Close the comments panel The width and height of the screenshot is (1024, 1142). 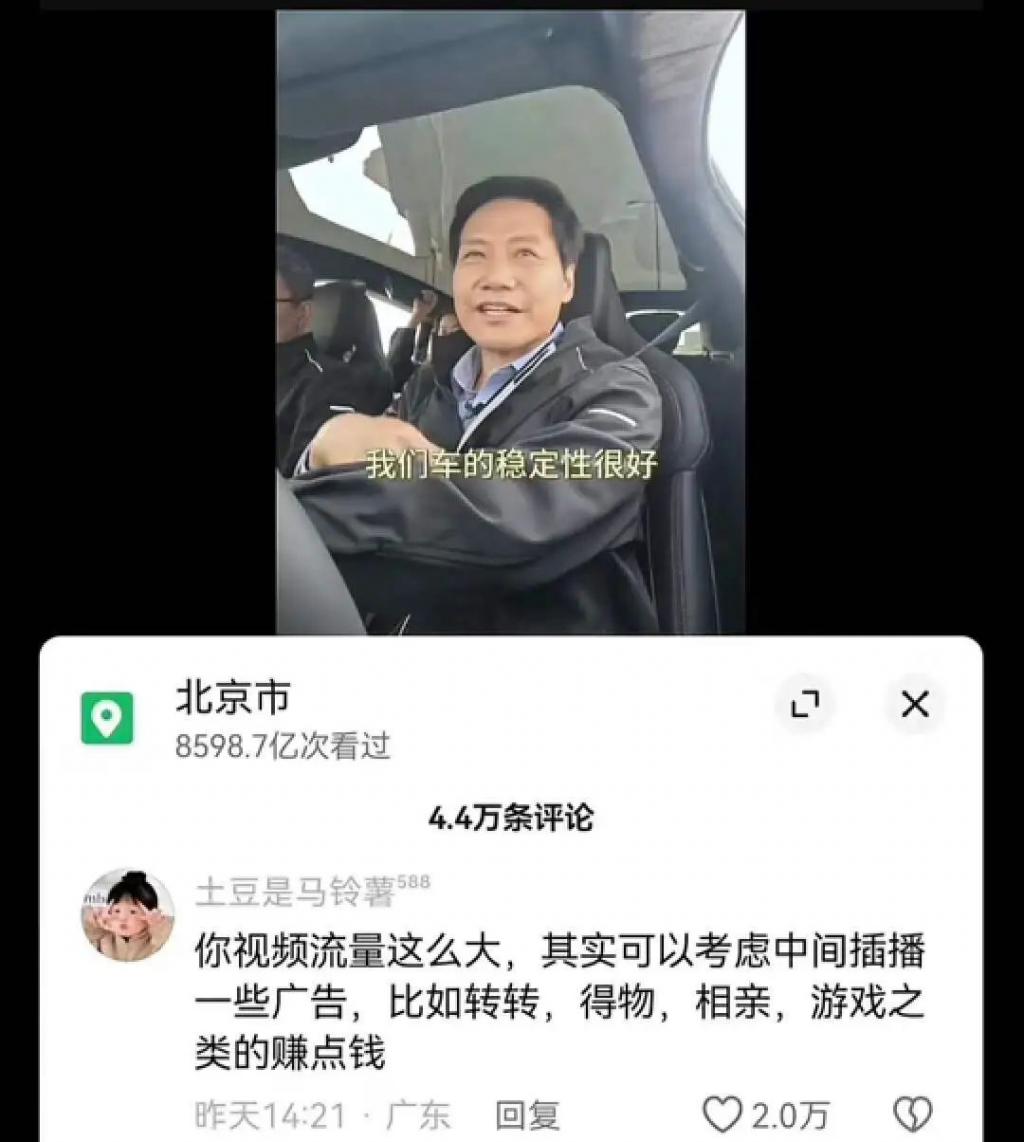click(914, 705)
